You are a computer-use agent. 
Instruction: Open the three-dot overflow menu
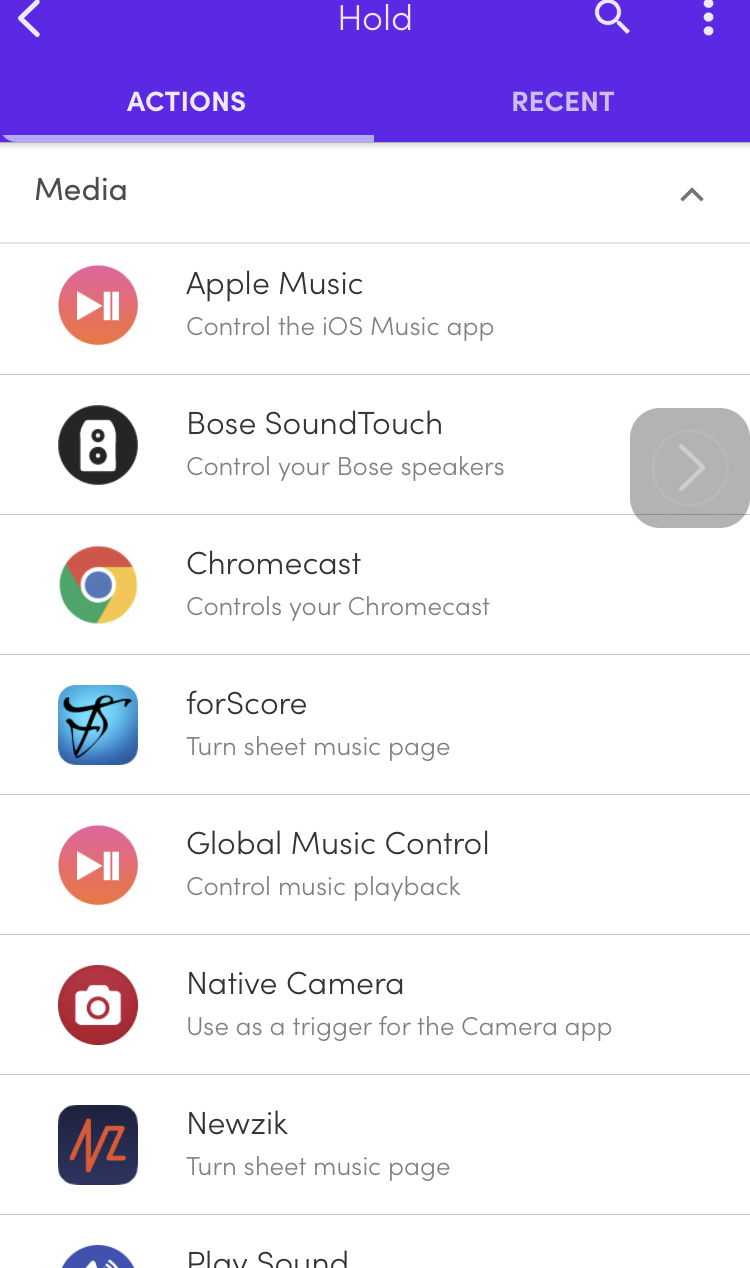click(708, 18)
